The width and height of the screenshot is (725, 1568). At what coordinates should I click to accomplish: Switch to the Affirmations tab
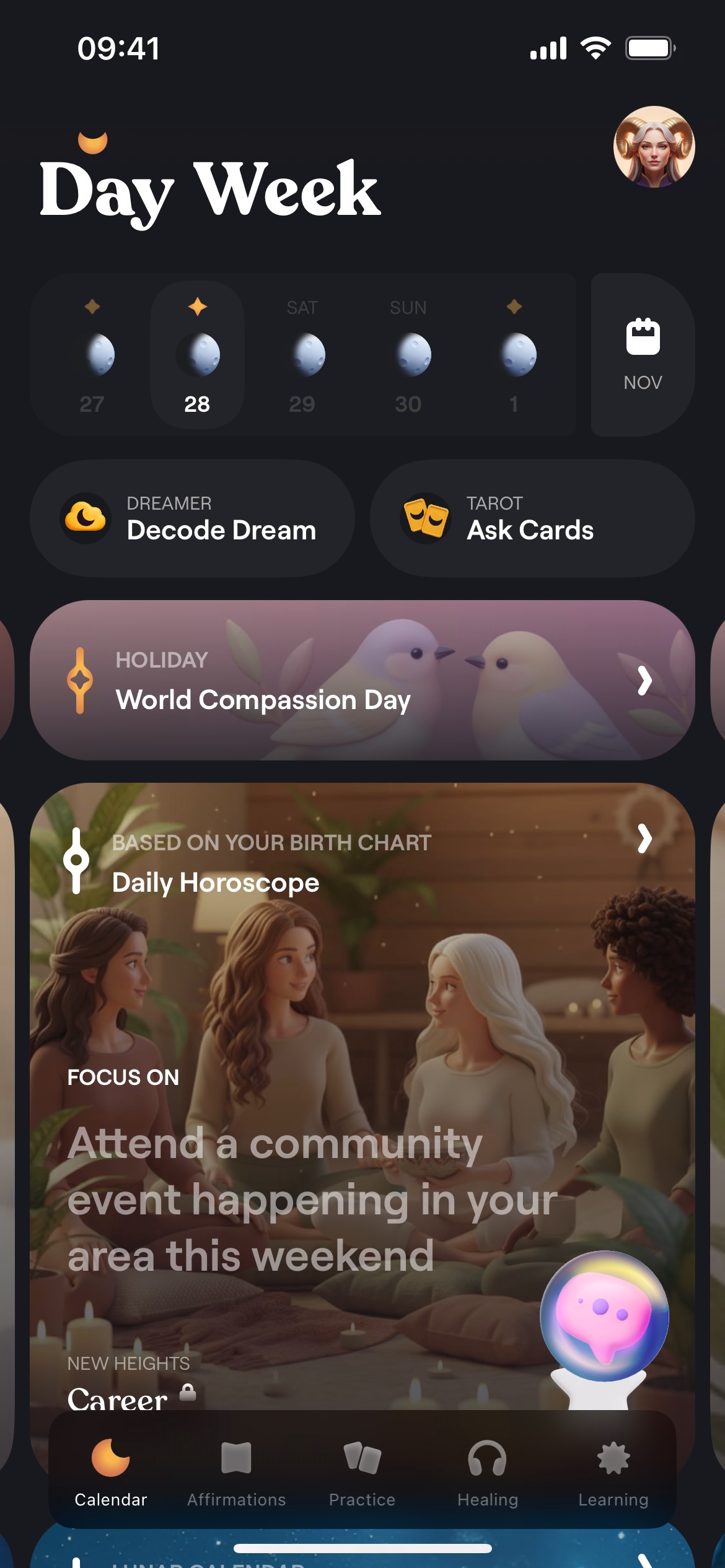click(x=236, y=1473)
